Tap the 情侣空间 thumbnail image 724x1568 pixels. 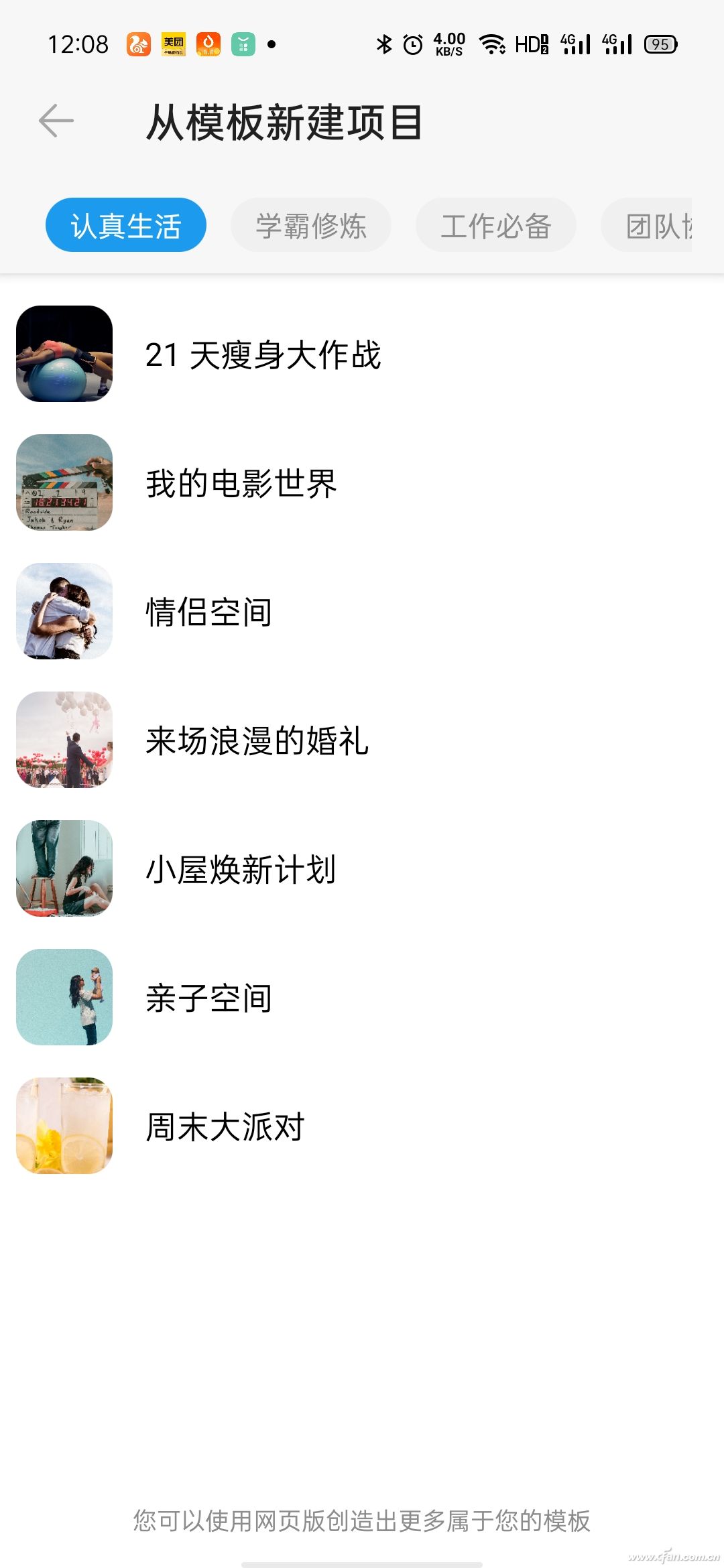(64, 612)
